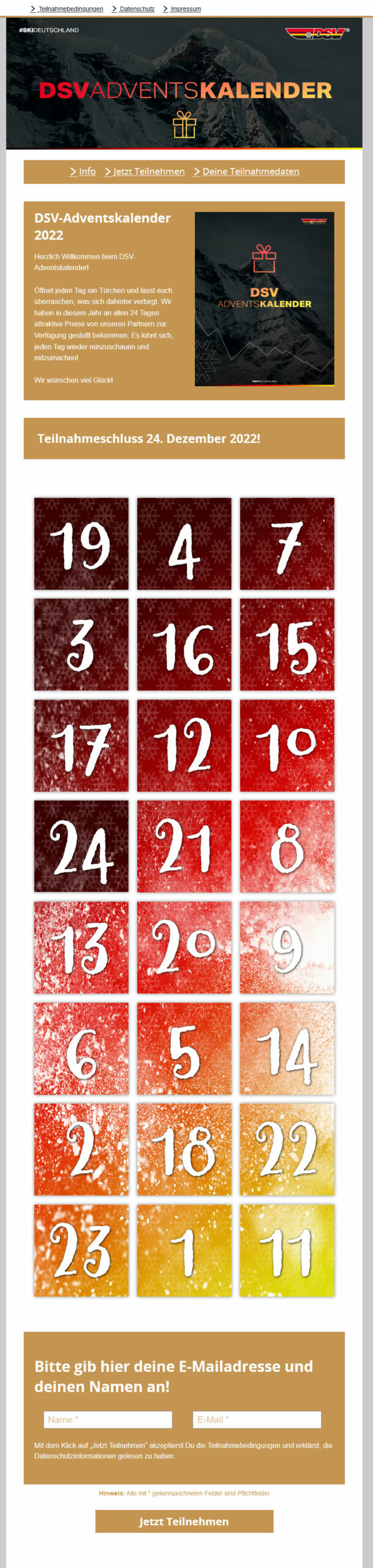Focus the Name input field

[108, 1420]
